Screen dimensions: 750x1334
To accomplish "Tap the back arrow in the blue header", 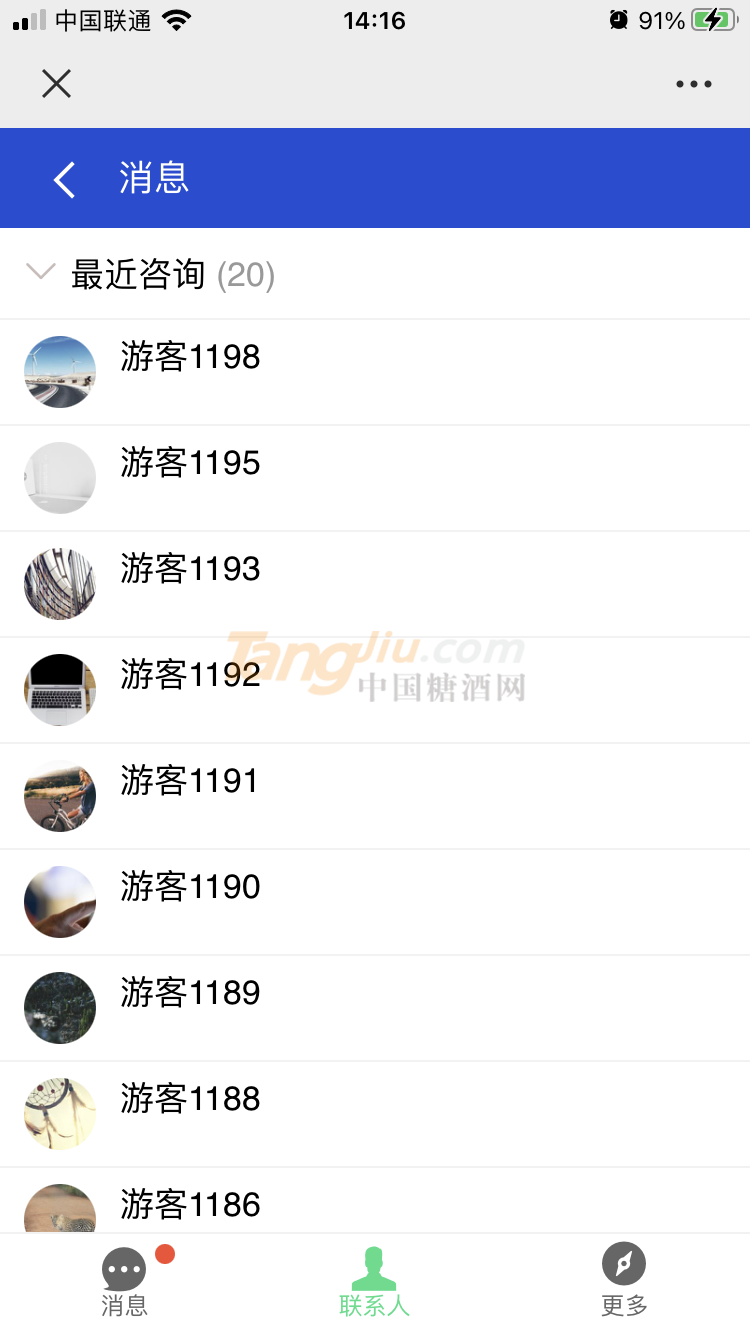I will click(x=63, y=179).
